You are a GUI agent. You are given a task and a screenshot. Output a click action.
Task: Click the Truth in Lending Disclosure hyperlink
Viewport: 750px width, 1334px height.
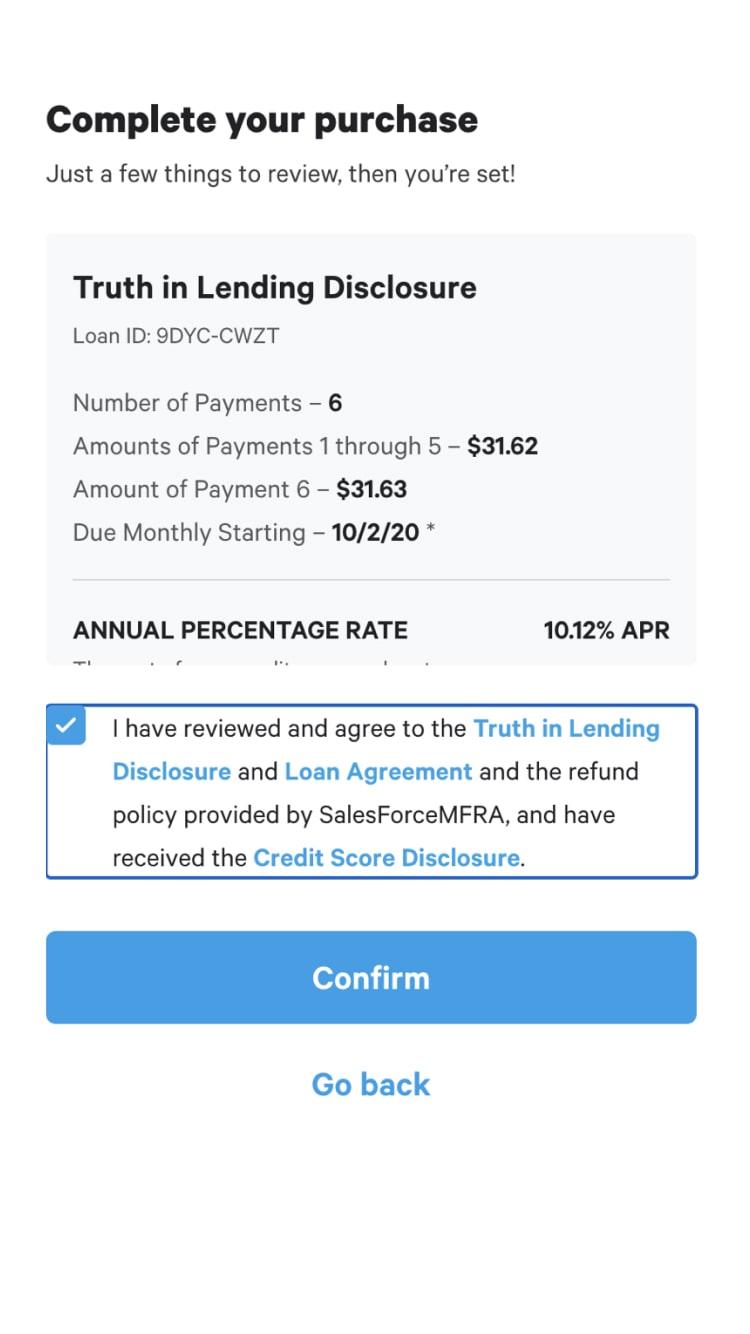566,729
